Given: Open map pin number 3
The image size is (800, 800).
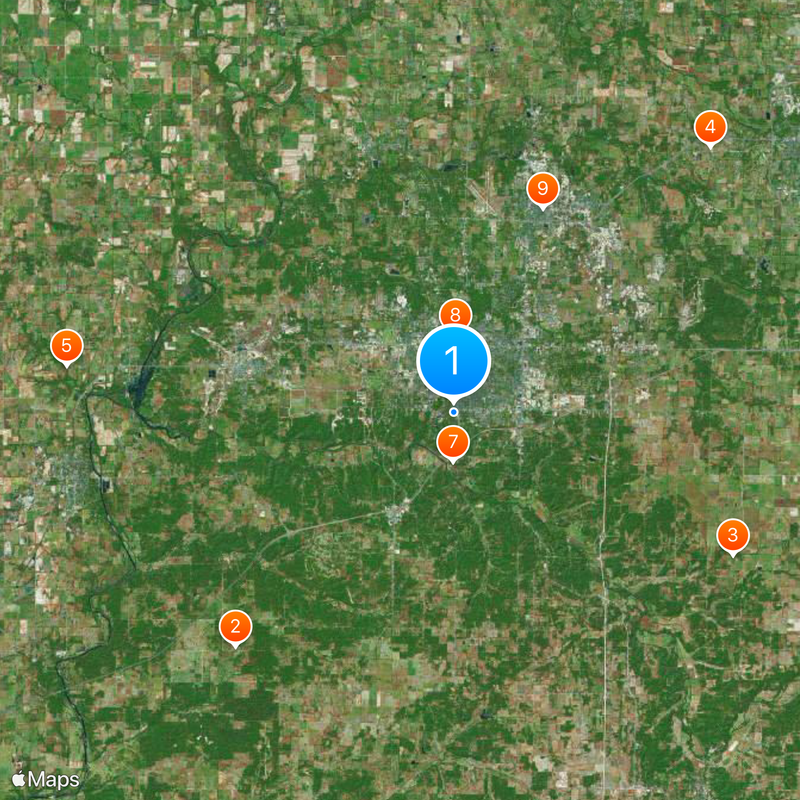Looking at the screenshot, I should tap(733, 535).
